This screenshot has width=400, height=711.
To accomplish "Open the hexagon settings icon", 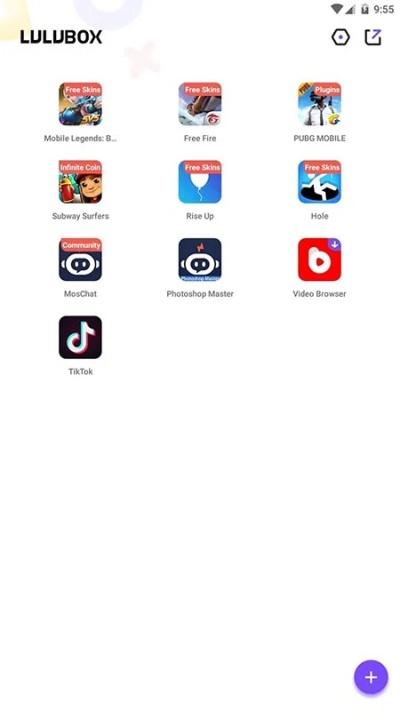I will [340, 37].
